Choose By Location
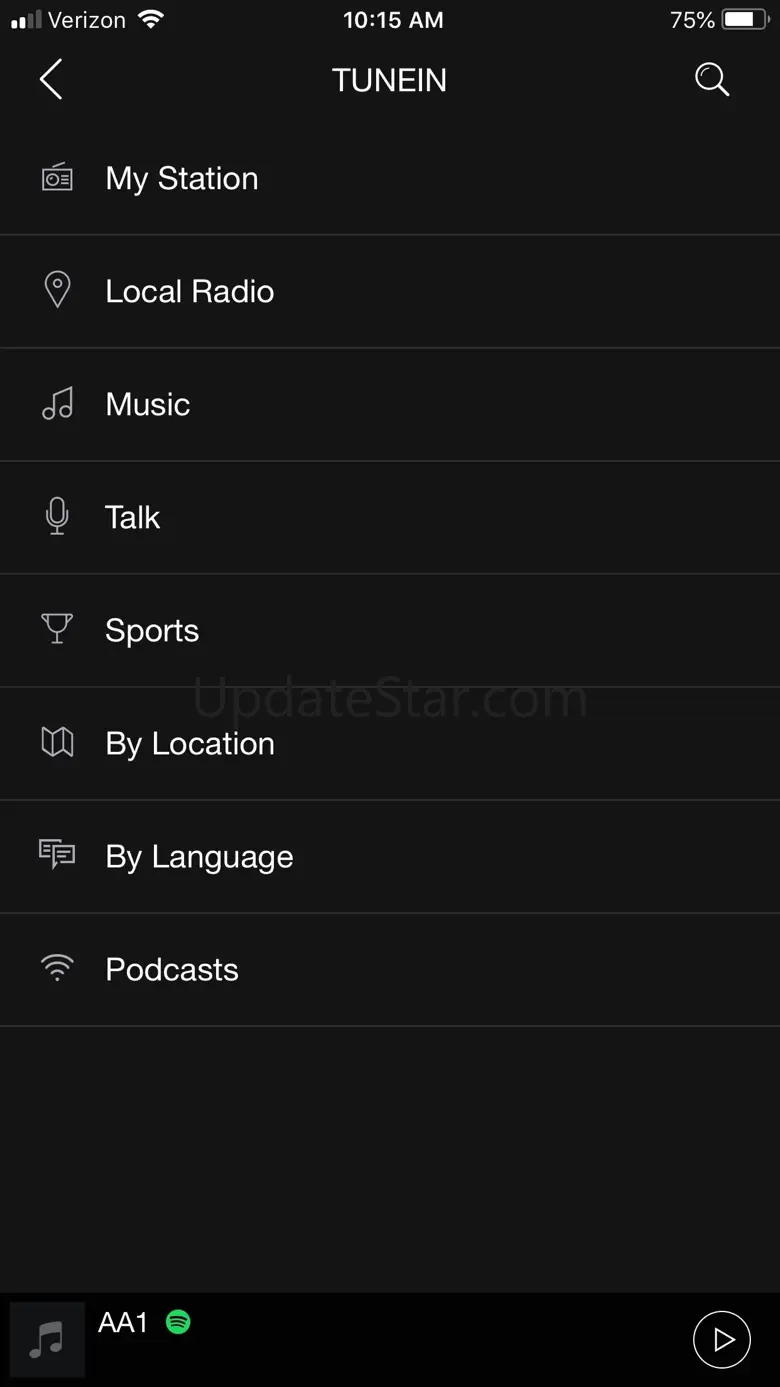This screenshot has width=780, height=1387. pyautogui.click(x=190, y=744)
